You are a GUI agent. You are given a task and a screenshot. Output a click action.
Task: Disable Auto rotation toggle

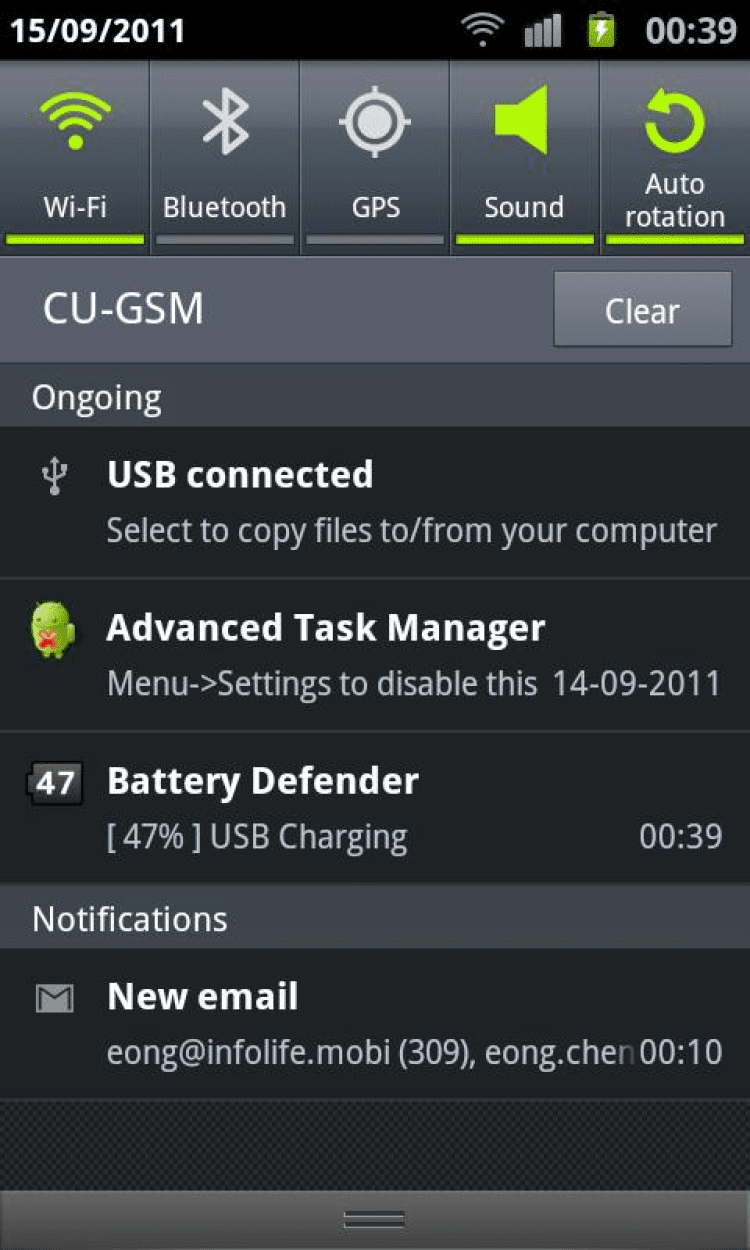(675, 157)
